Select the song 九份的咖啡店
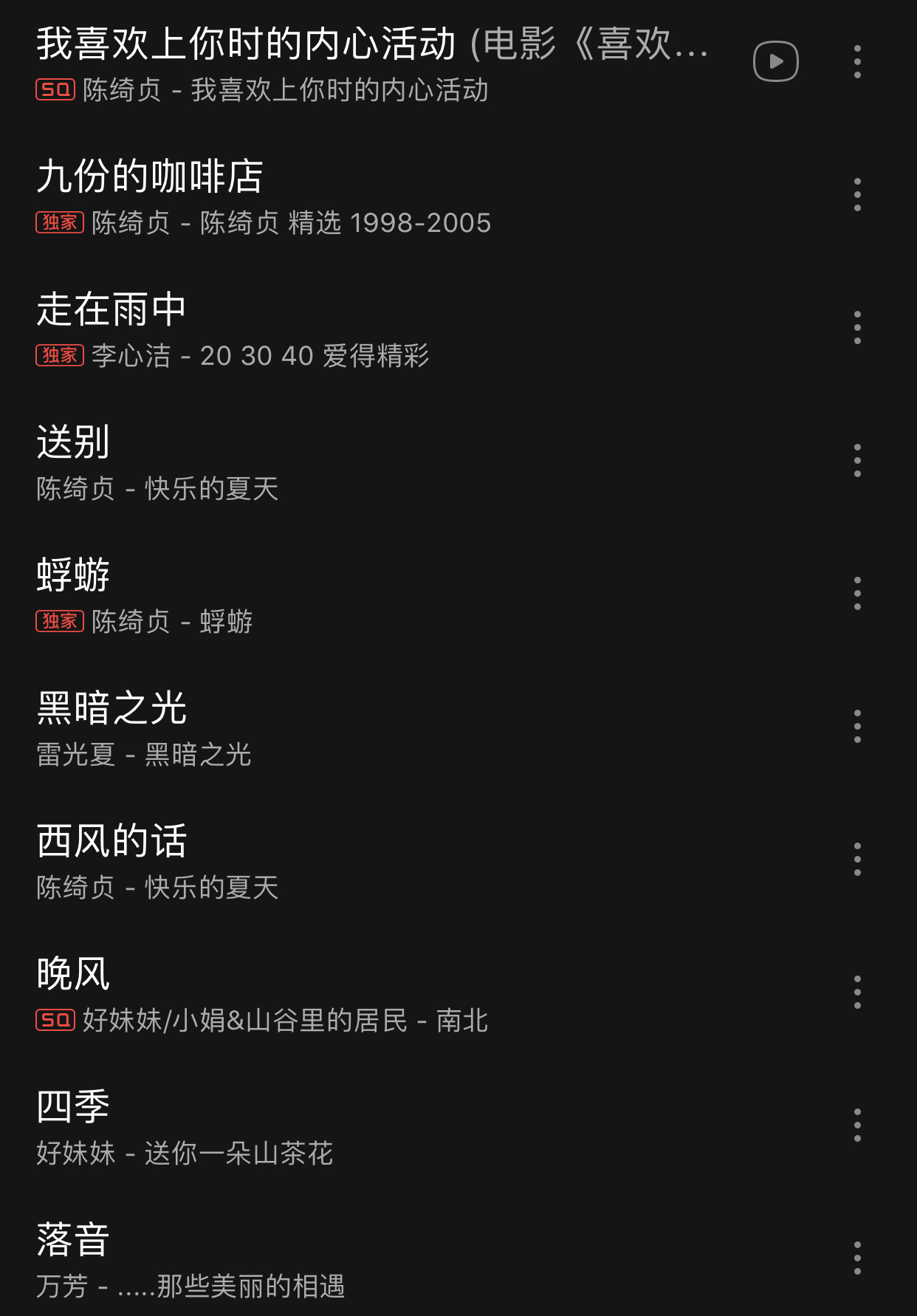Screen dimensions: 917x1316 pyautogui.click(x=151, y=176)
